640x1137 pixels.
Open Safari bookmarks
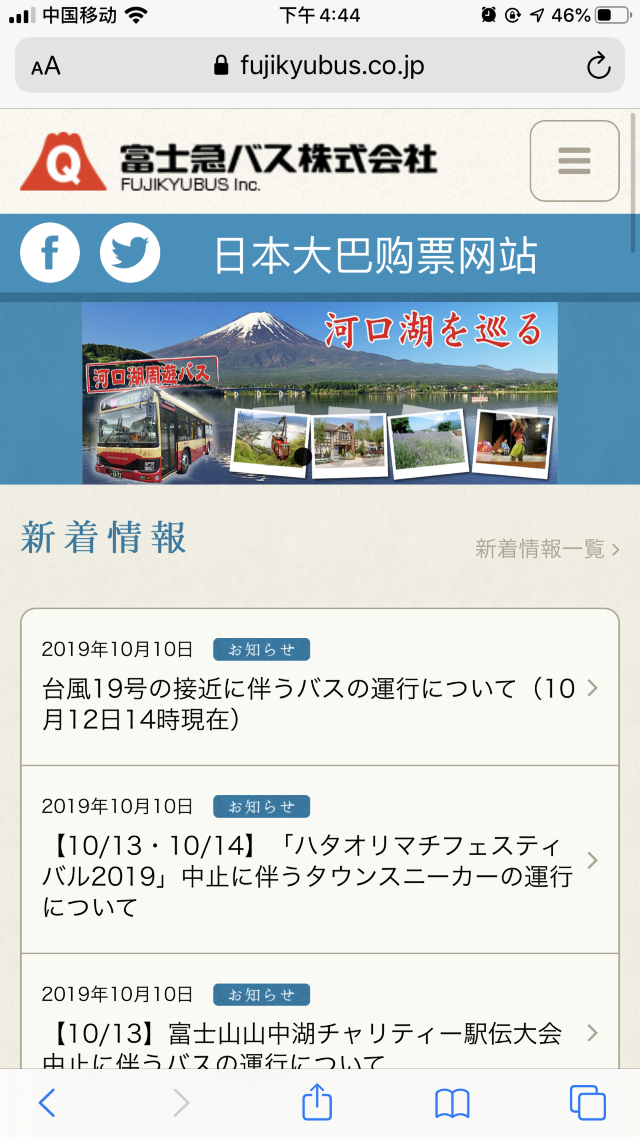(452, 1103)
